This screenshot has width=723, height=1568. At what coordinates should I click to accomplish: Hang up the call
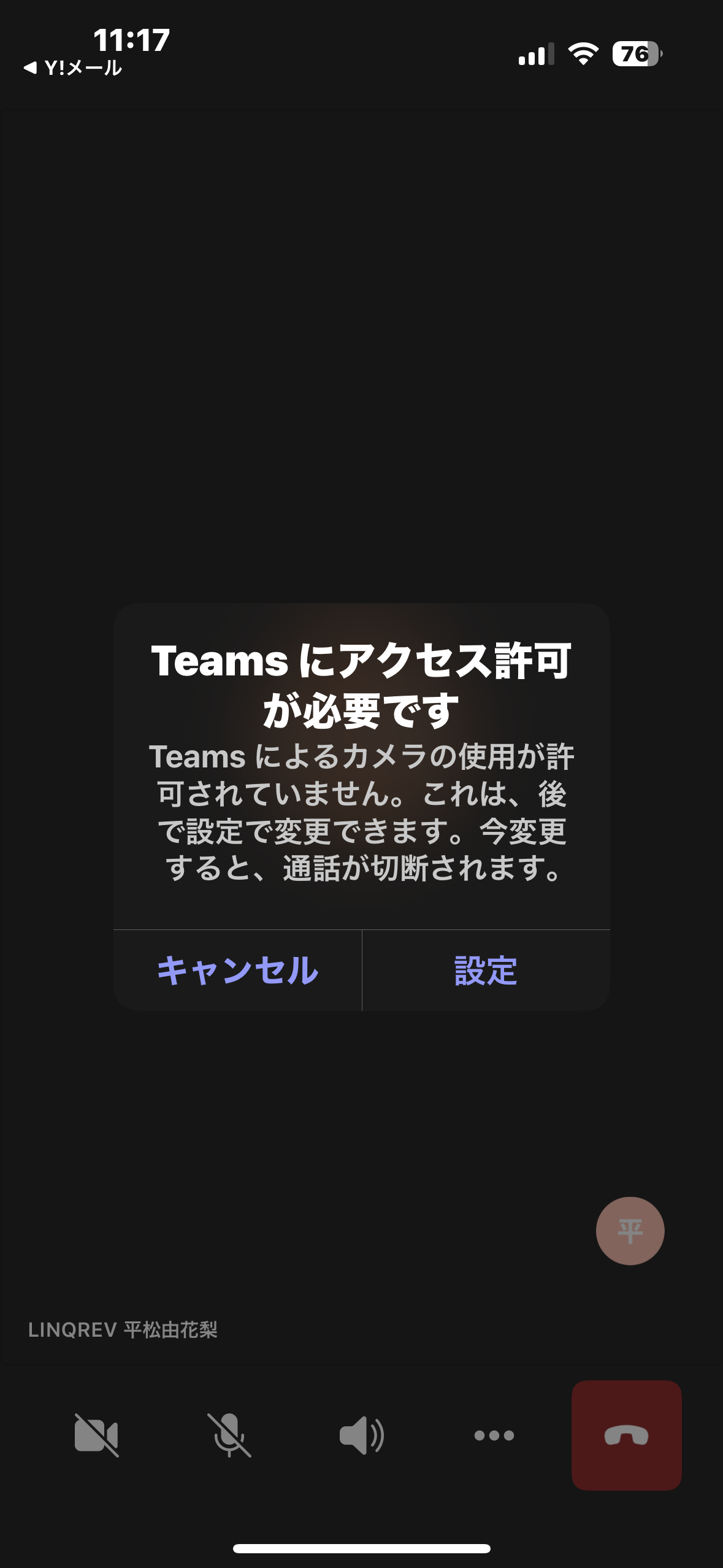coord(627,1435)
